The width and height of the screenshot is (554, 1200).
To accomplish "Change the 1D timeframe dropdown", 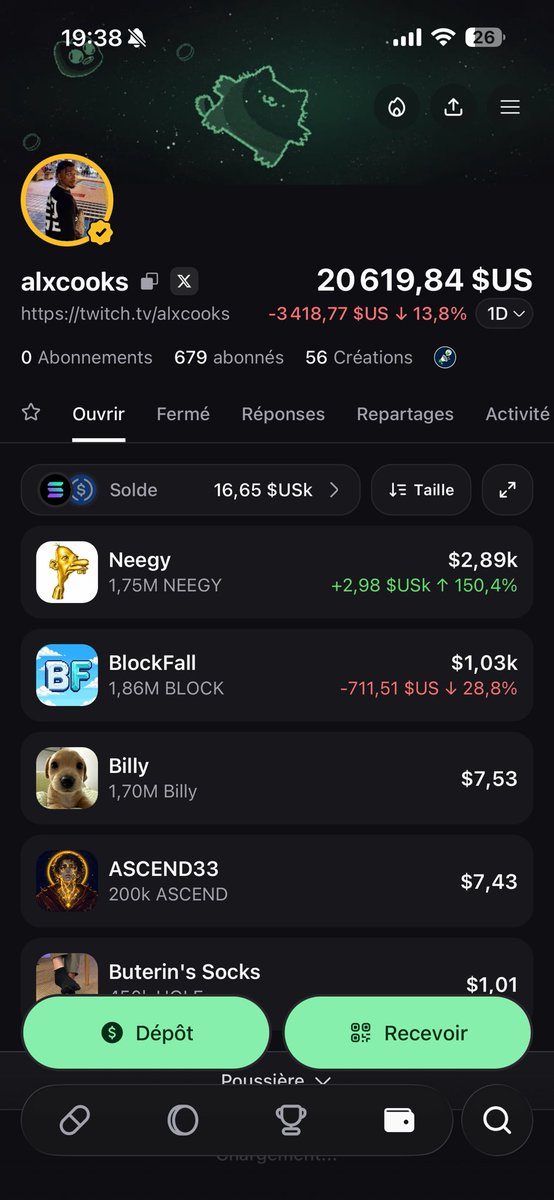I will (x=505, y=313).
